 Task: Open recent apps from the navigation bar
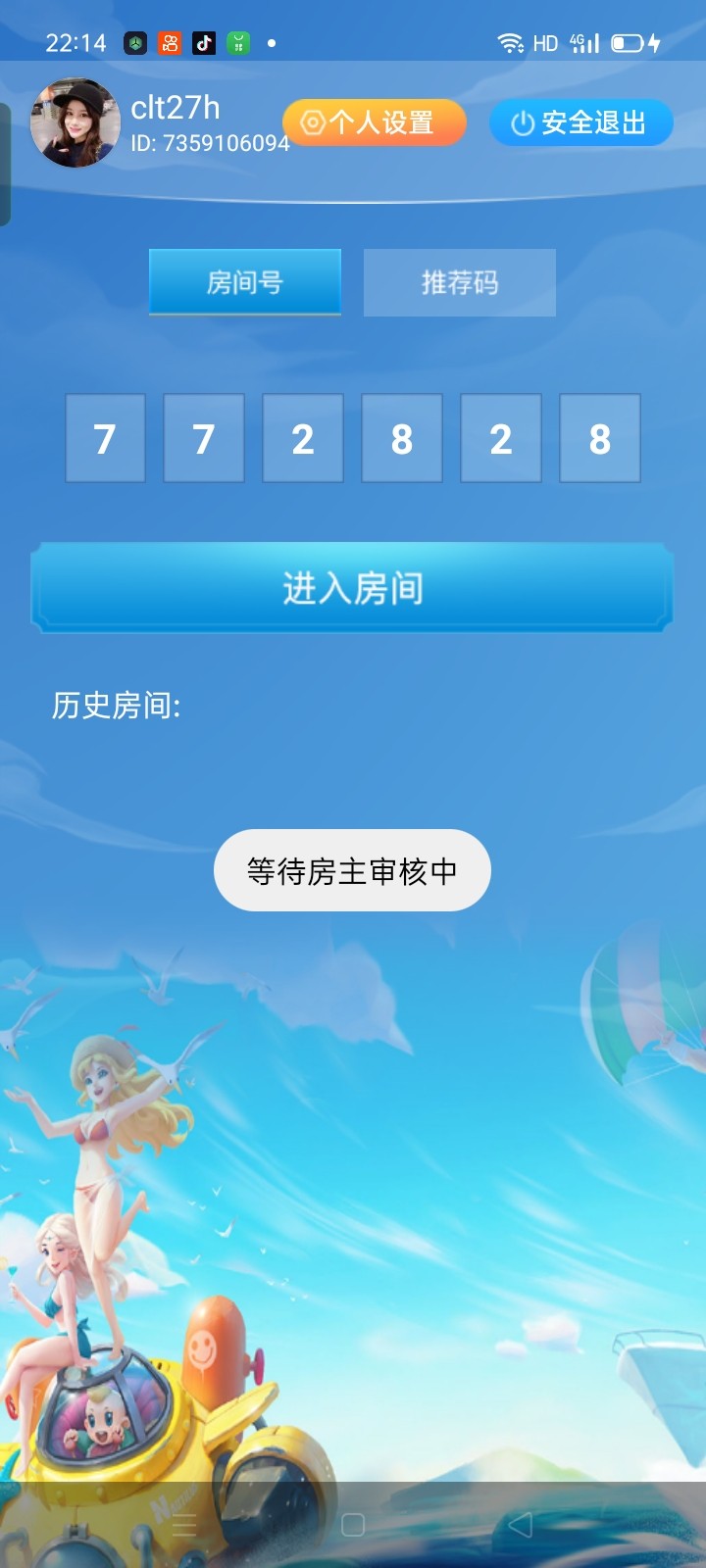point(184,1525)
